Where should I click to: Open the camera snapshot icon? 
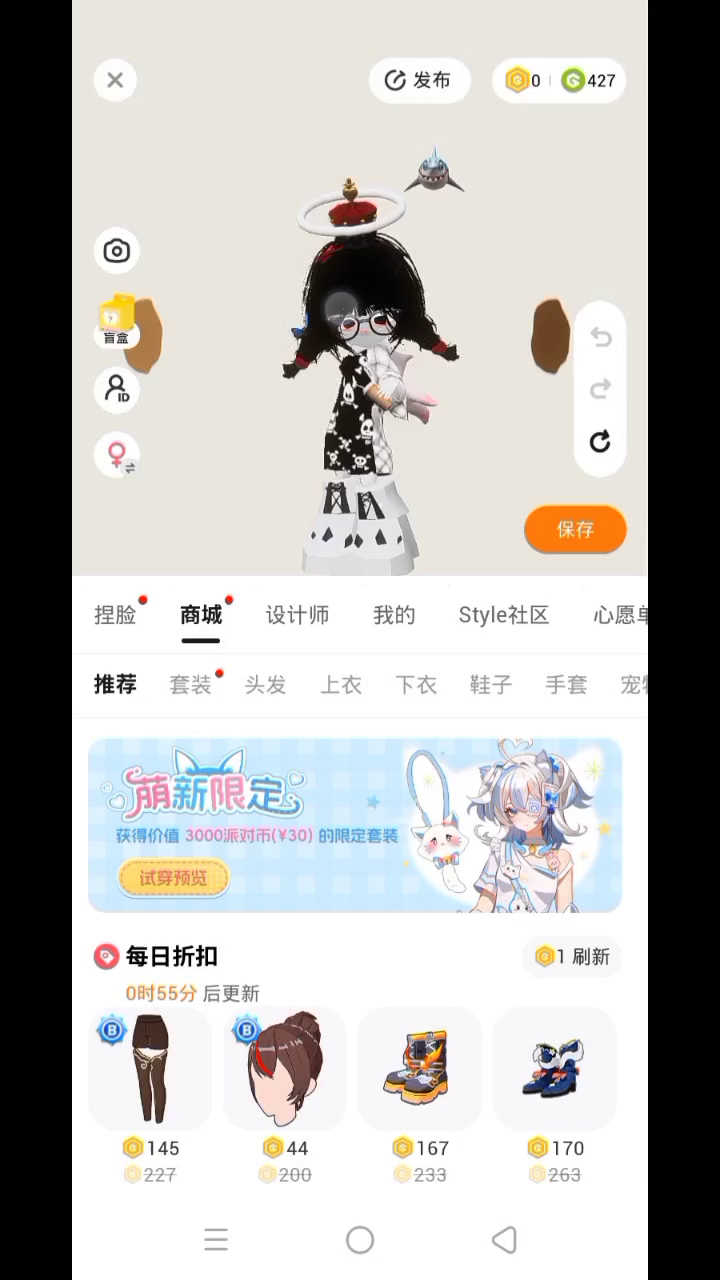[117, 251]
